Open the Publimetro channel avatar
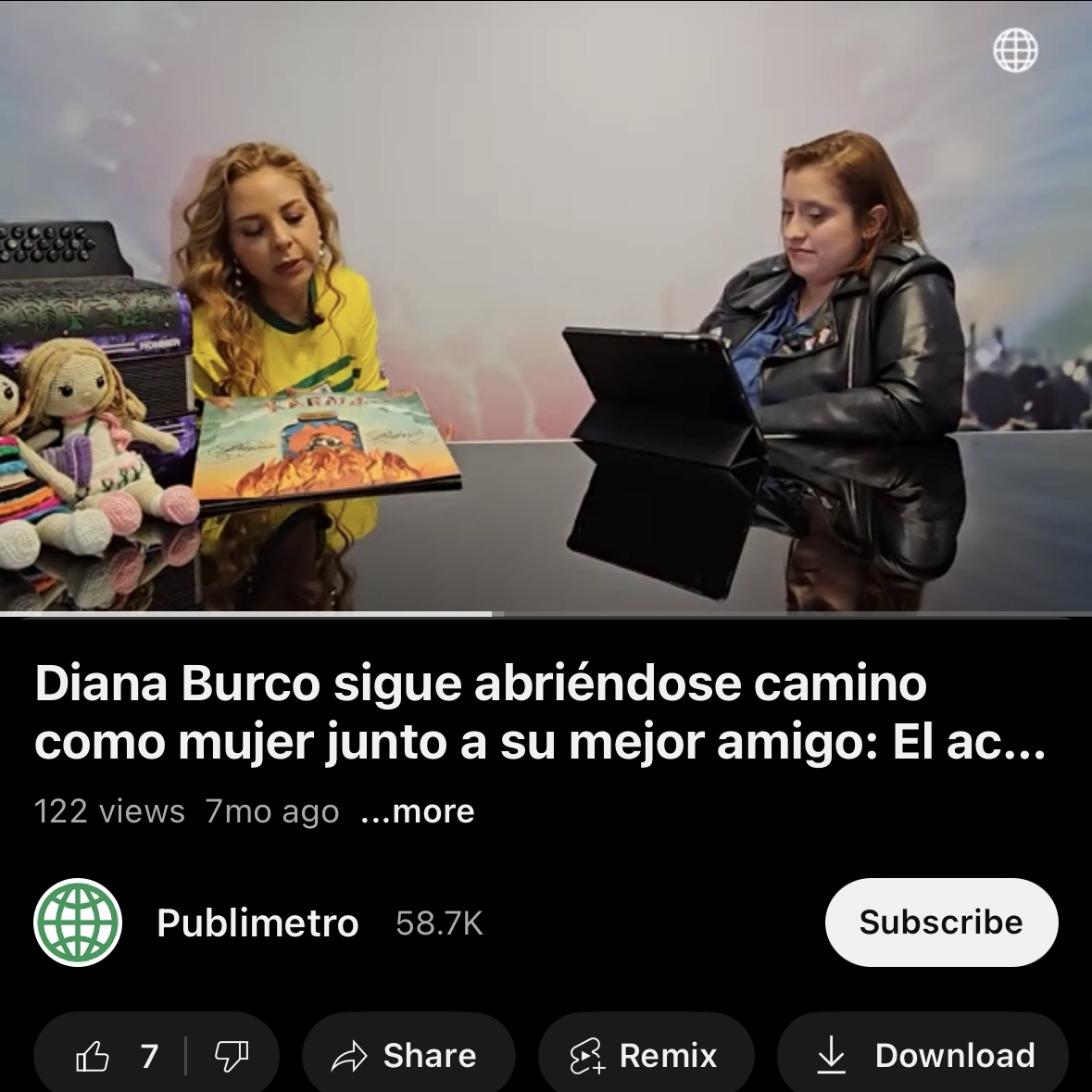Viewport: 1092px width, 1092px height. 78,923
